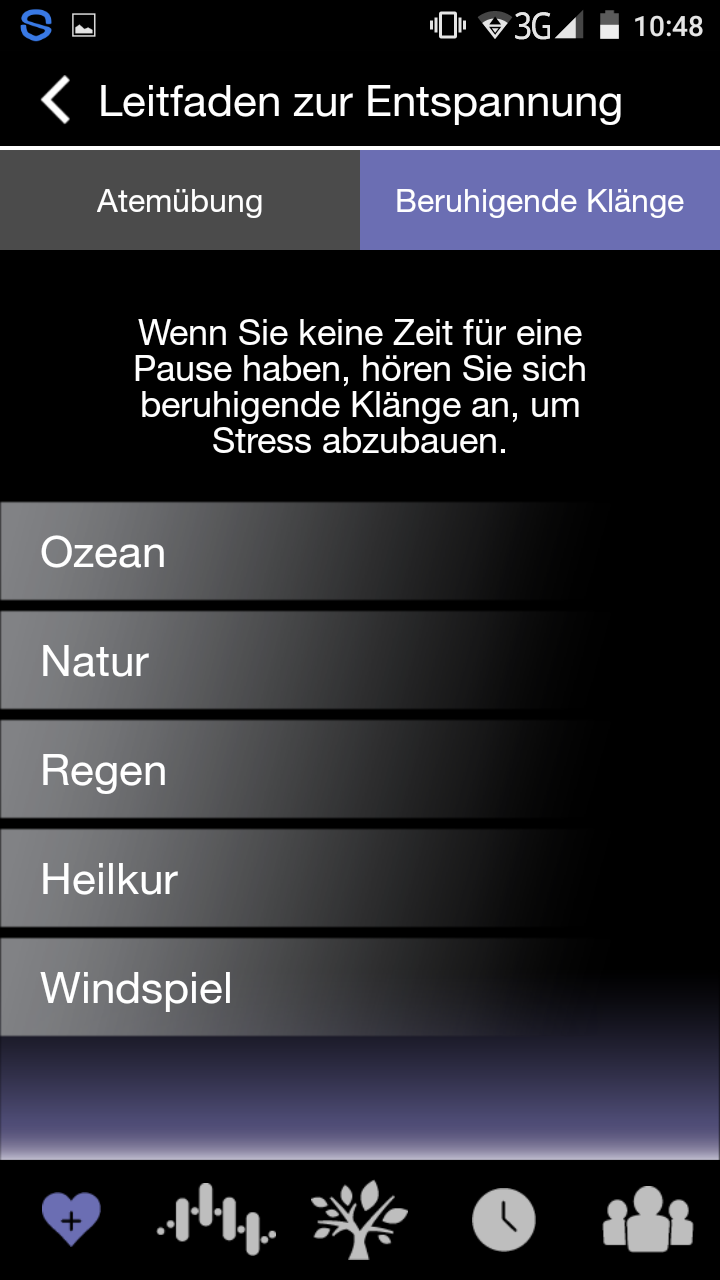
Task: Open the heart plus tab in bottom bar
Action: coord(72,1220)
